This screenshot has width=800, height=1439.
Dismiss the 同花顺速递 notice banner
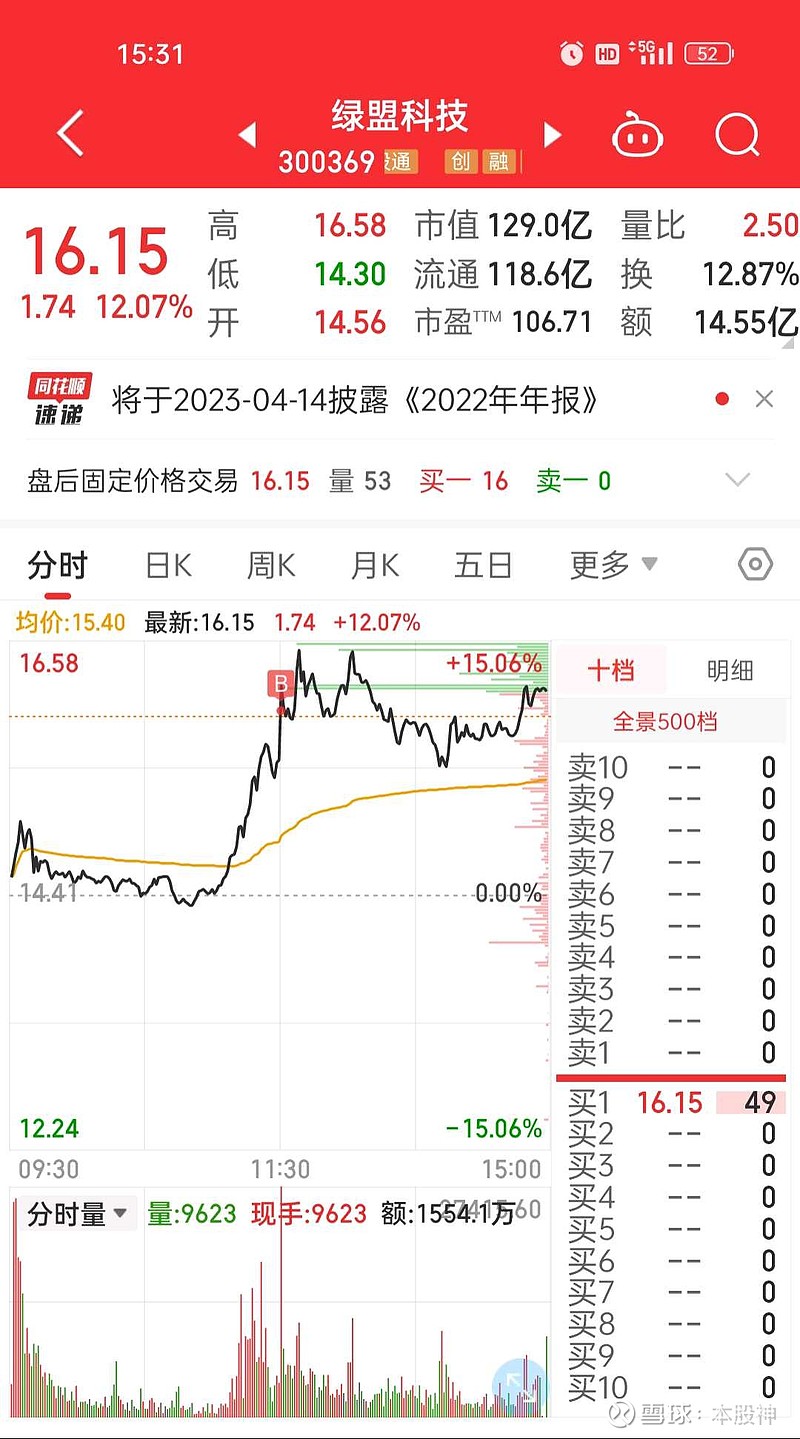point(765,399)
